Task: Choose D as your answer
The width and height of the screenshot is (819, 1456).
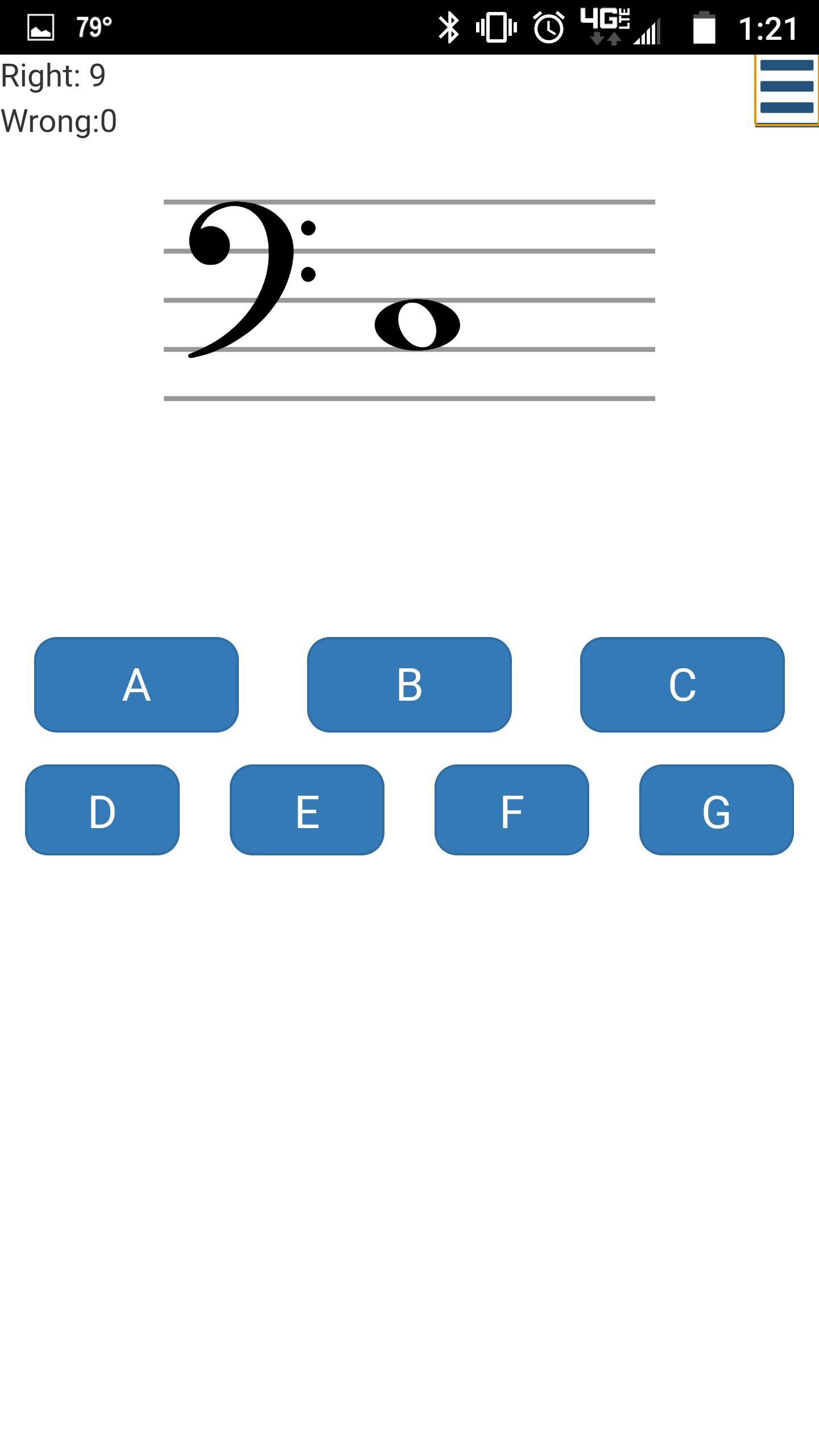Action: tap(103, 812)
